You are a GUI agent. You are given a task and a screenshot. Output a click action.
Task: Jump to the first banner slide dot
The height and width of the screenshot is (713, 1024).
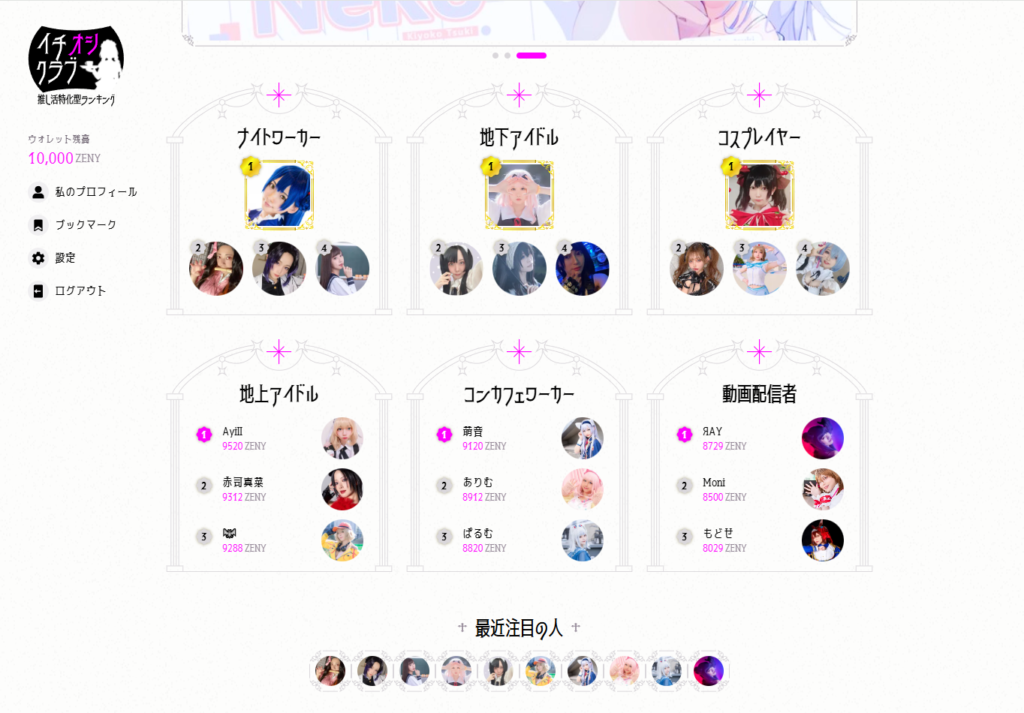496,55
